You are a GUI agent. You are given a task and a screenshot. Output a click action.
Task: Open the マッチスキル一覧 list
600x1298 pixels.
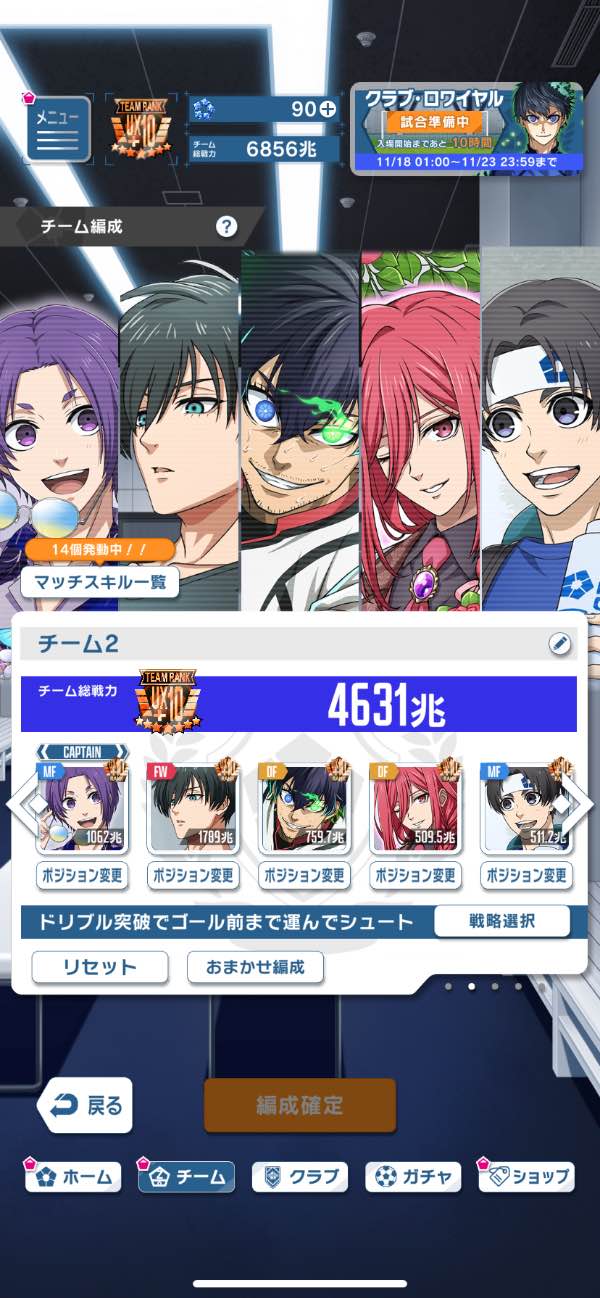99,580
